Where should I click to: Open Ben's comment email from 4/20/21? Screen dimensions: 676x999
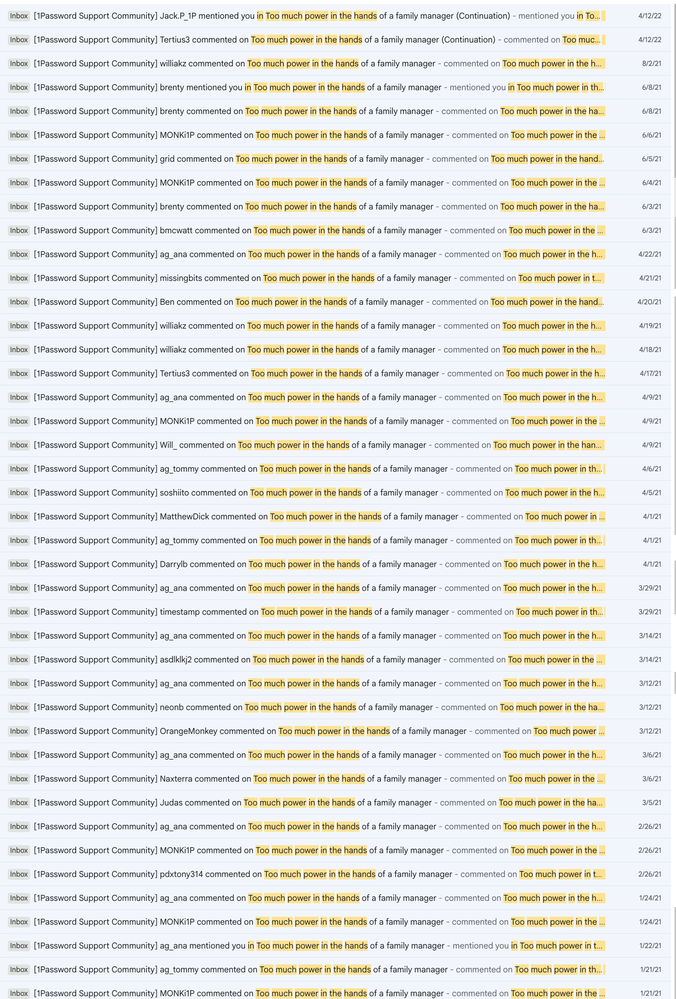coord(320,302)
